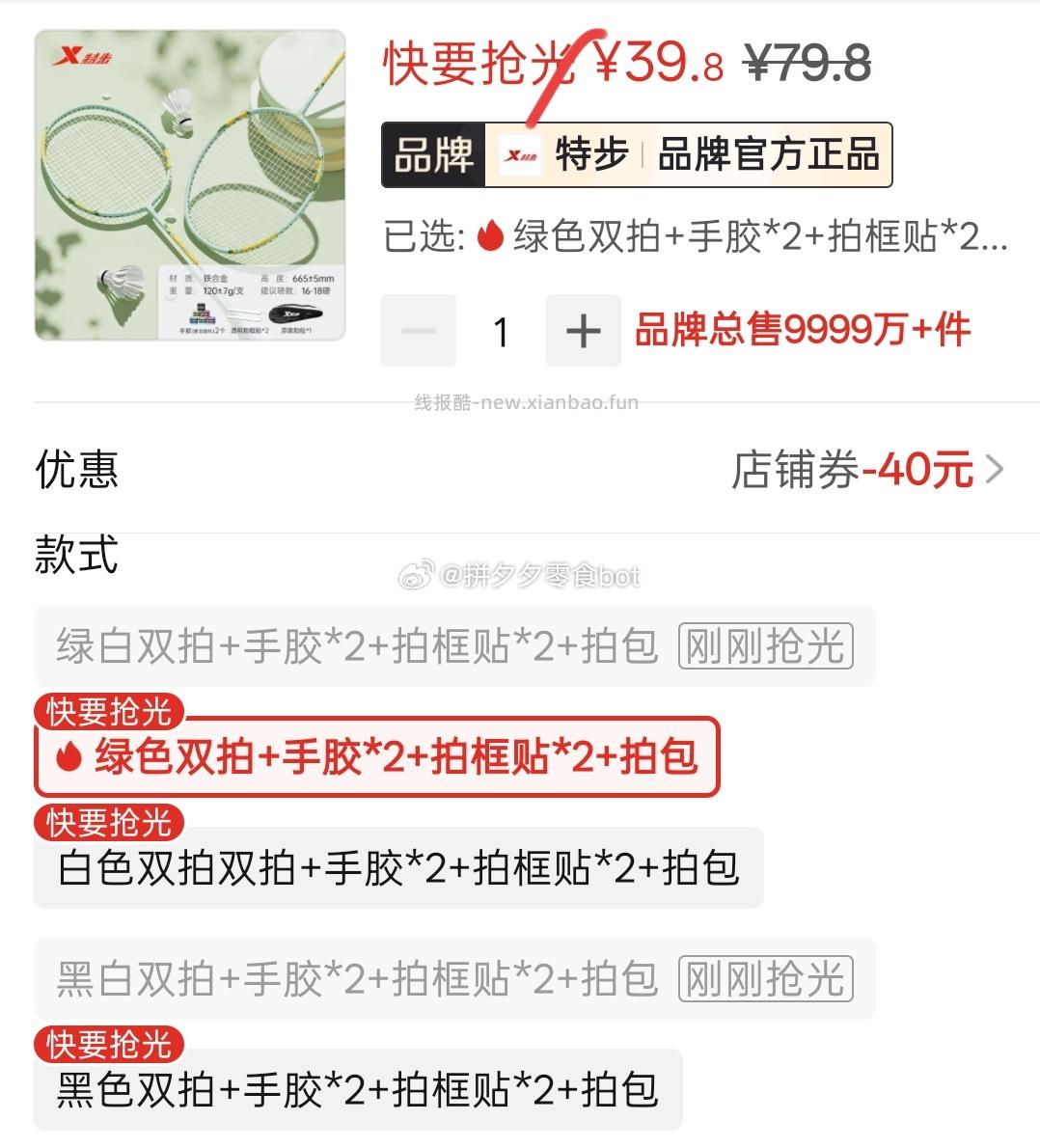Click the 快要抢光 badge above the green variant
1040x1148 pixels.
[x=109, y=712]
